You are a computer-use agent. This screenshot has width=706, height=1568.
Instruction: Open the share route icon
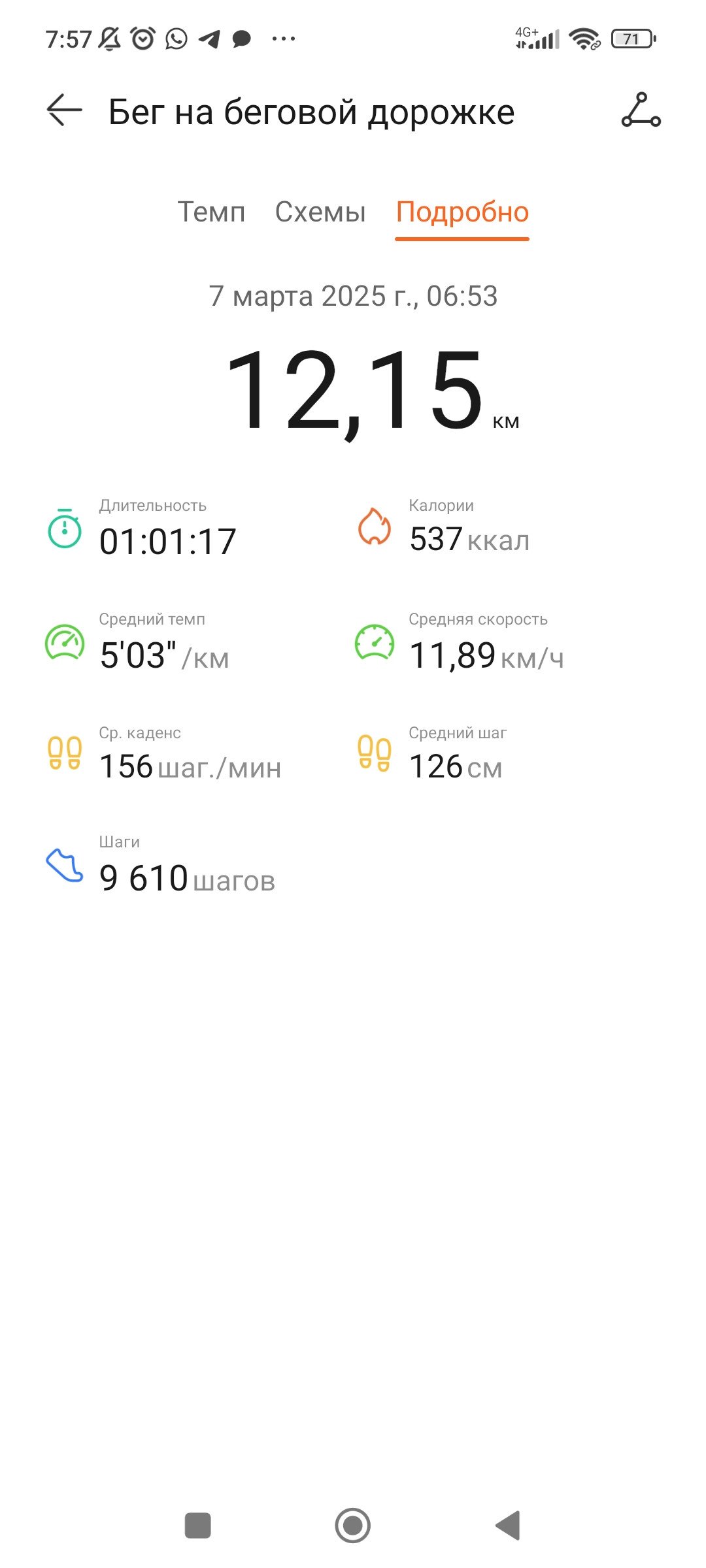(x=641, y=110)
